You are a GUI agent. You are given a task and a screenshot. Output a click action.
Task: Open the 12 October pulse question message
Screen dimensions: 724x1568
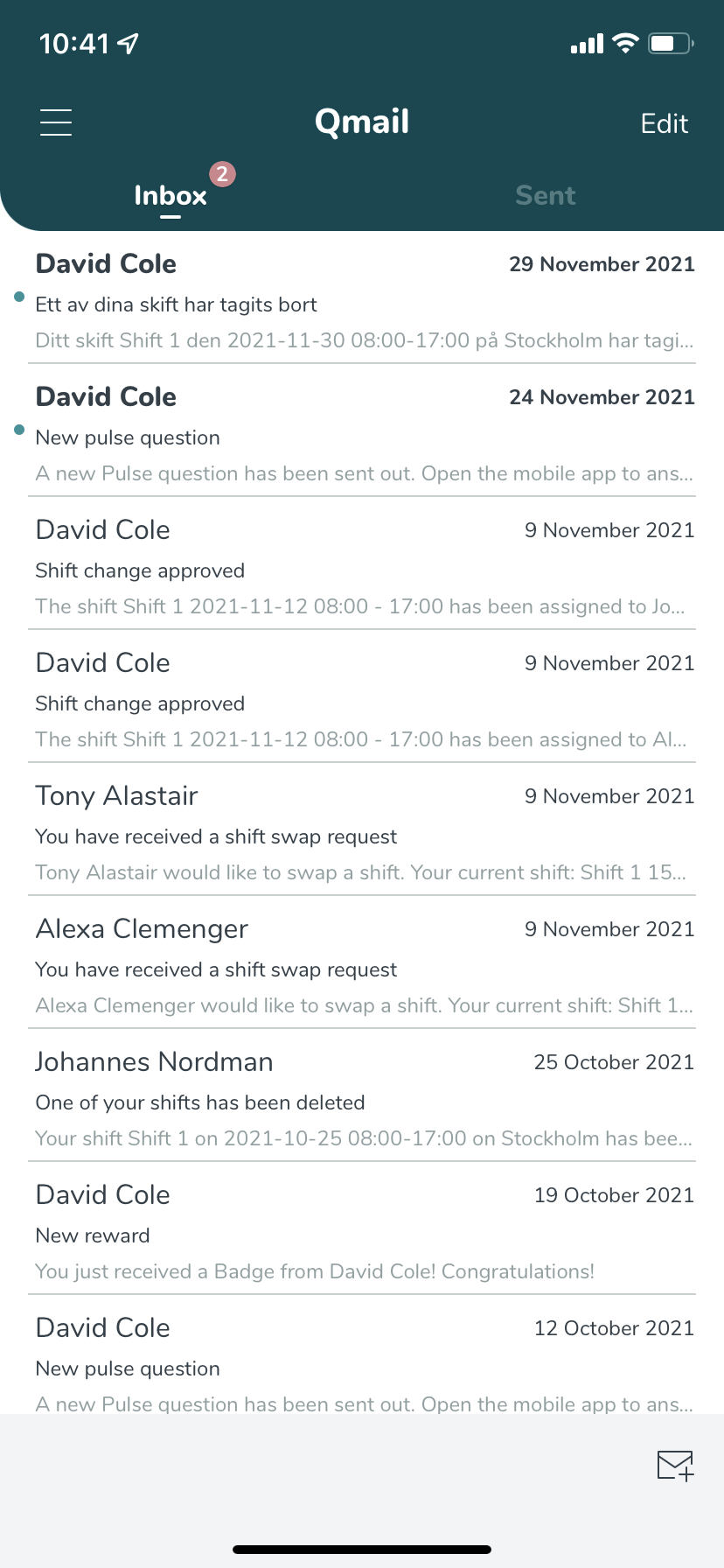point(362,1355)
